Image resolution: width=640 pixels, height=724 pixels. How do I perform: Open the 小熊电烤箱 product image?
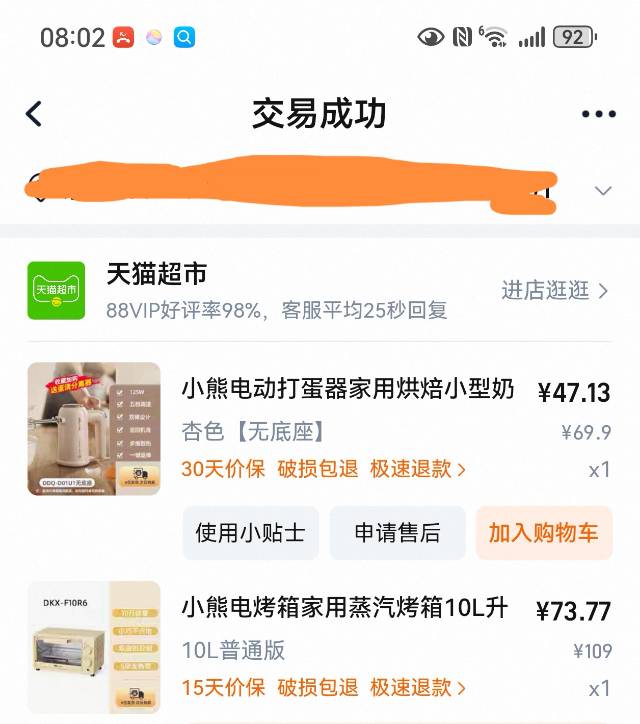tap(94, 647)
